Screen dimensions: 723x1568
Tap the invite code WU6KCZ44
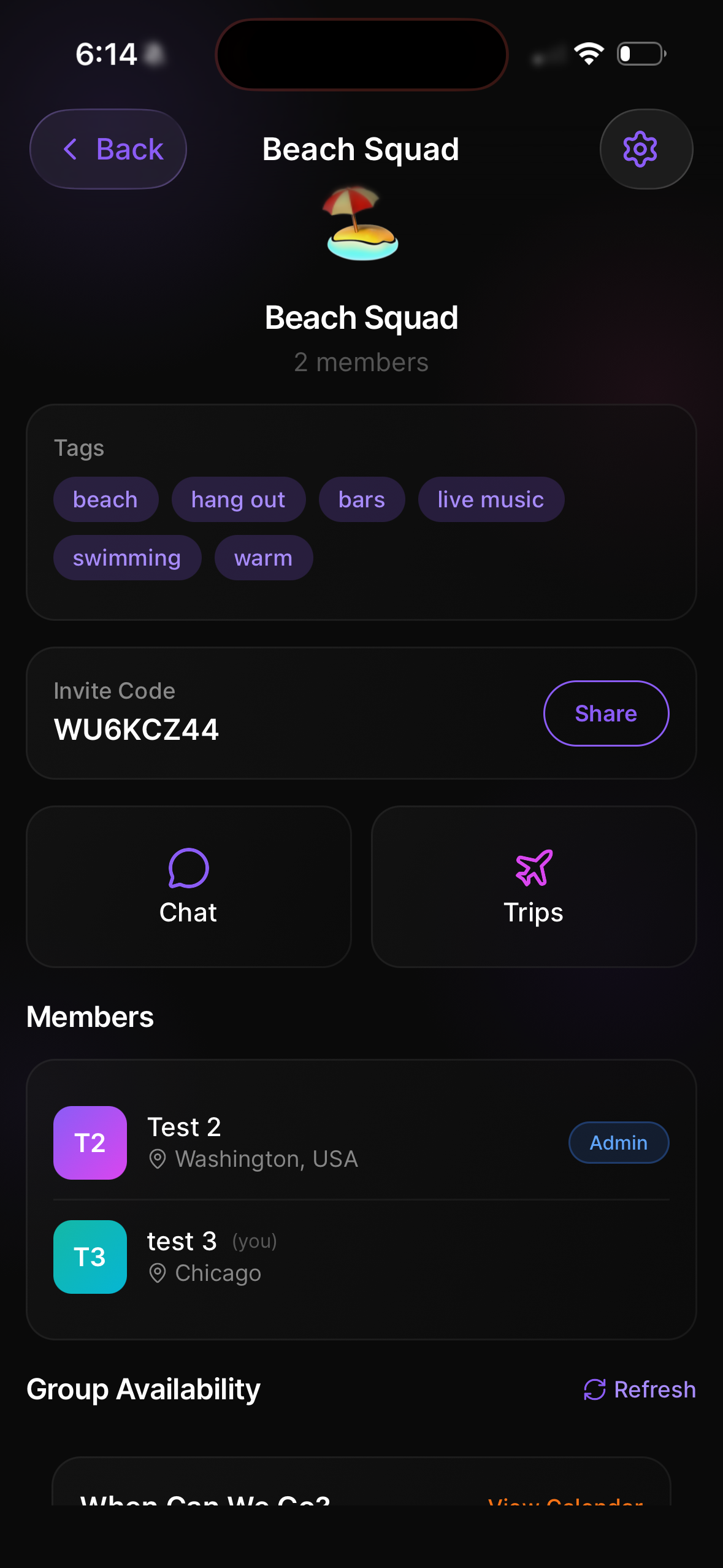(x=136, y=730)
